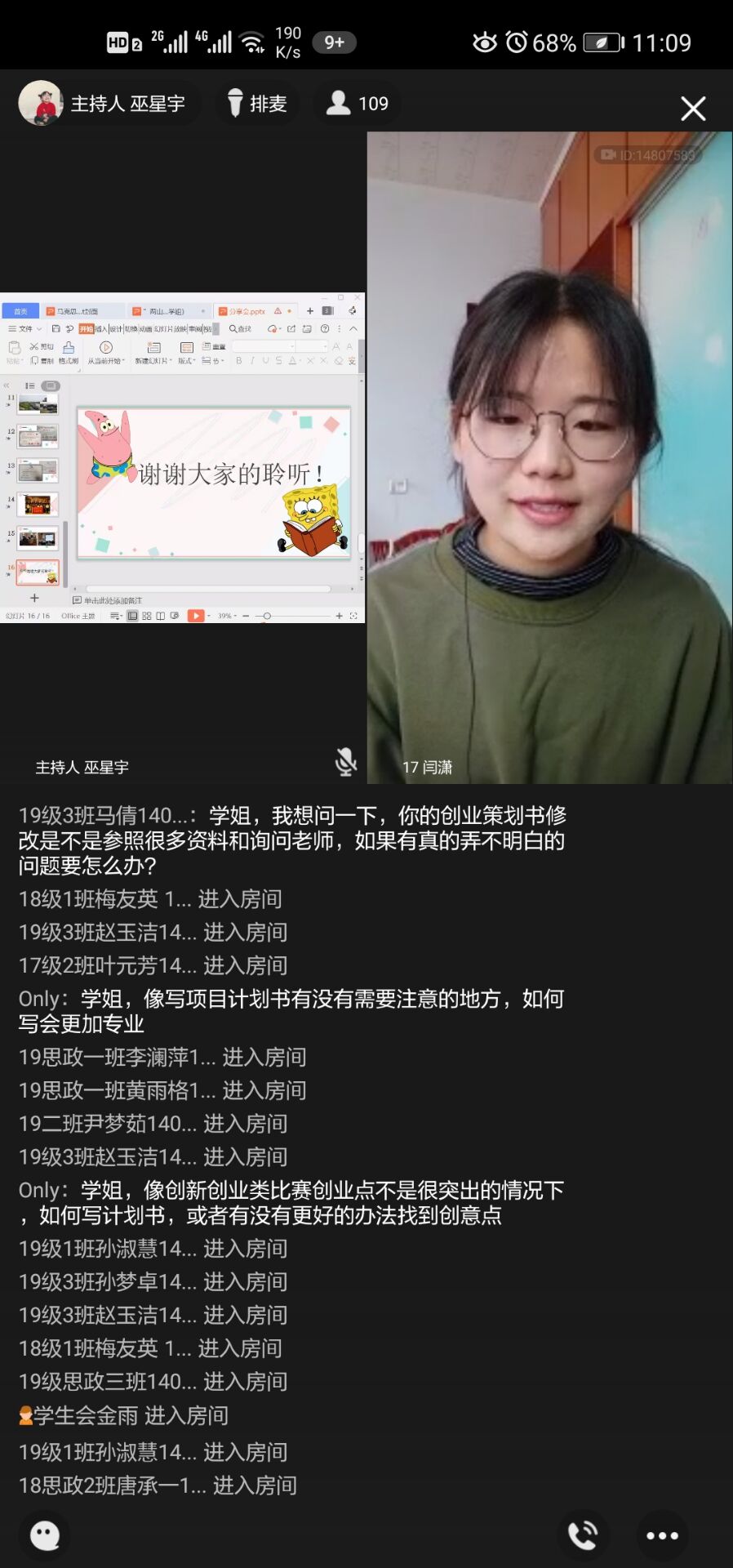The height and width of the screenshot is (1568, 733).
Task: Tap the voice call icon
Action: click(x=583, y=1535)
